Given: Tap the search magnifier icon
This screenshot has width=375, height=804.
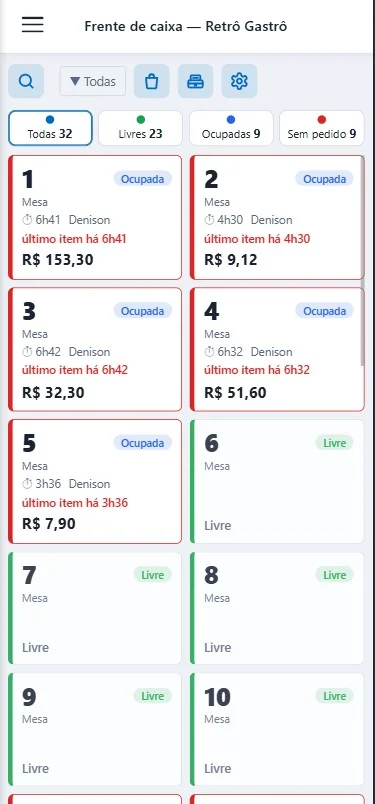Looking at the screenshot, I should (26, 81).
